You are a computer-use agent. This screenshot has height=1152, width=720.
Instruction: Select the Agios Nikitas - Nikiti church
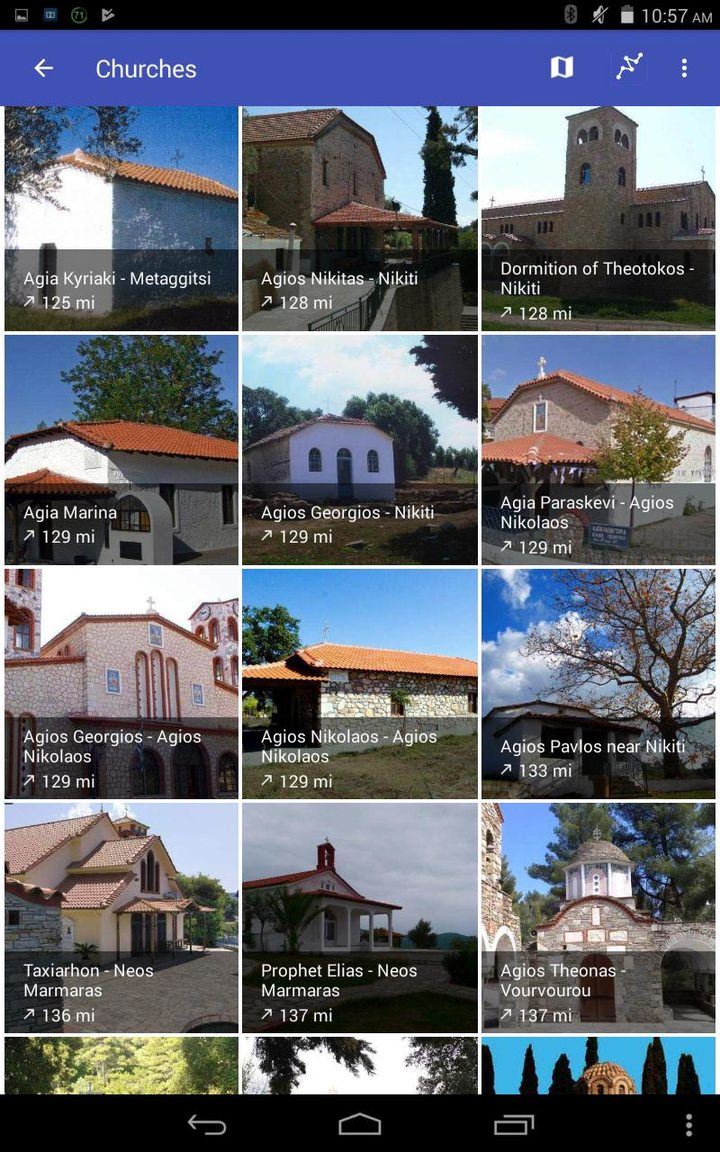tap(359, 217)
